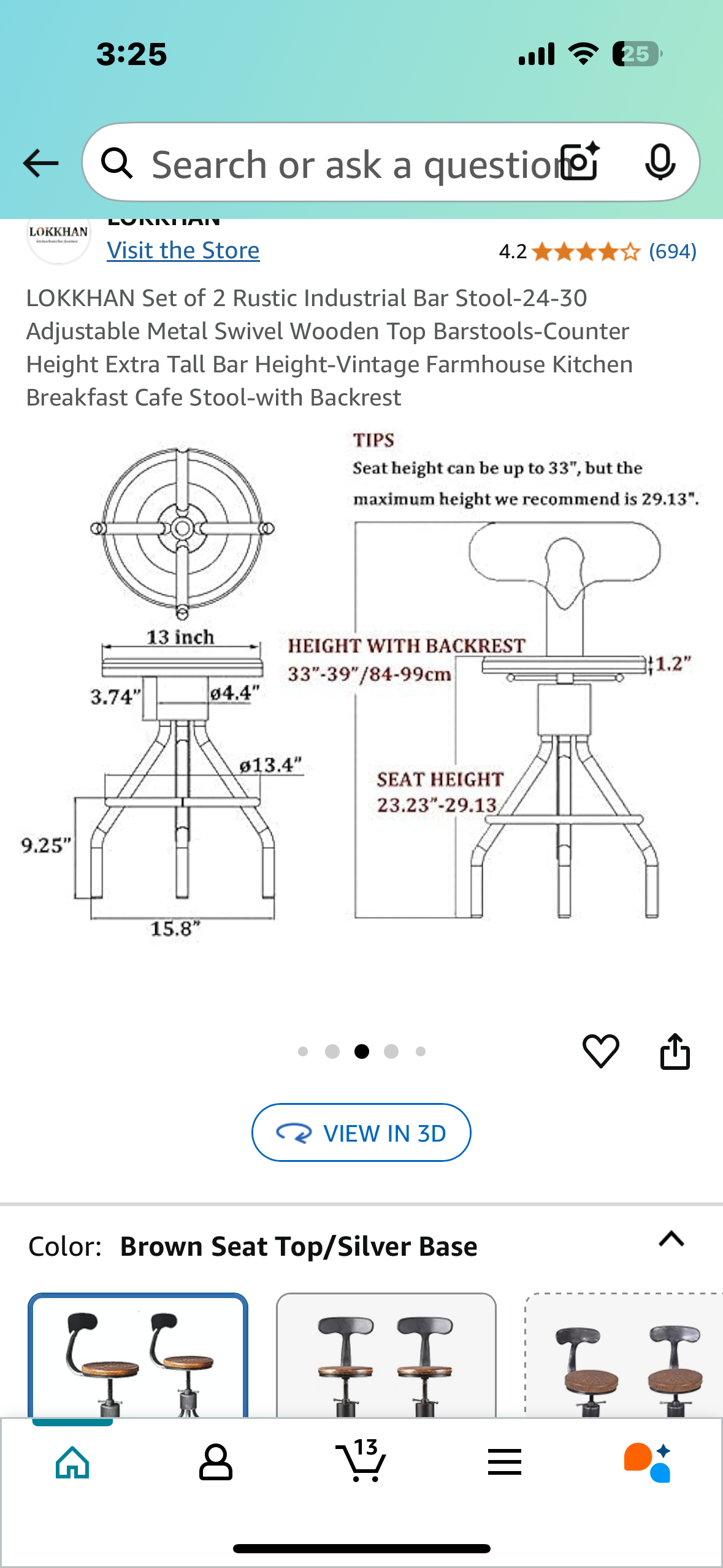Switch to the Home tab
This screenshot has height=1568, width=723.
72,1462
